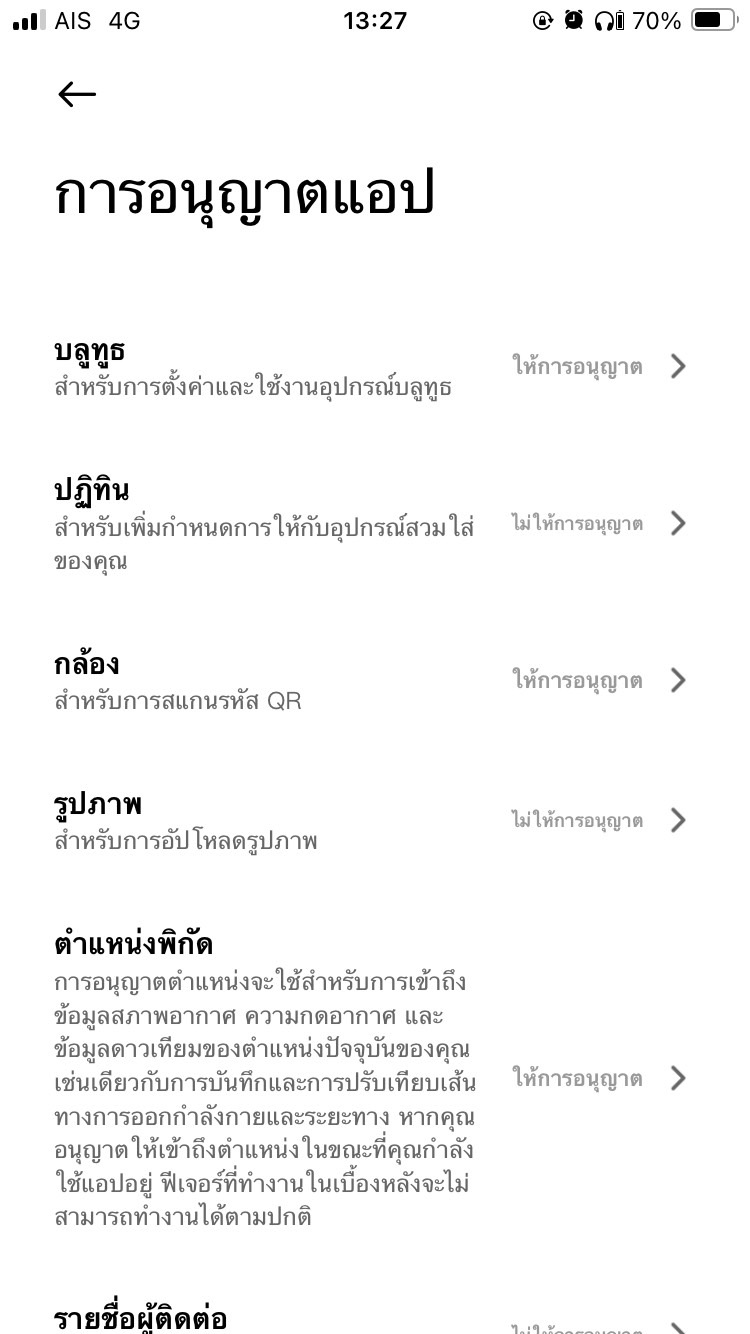Open the บลูทูธ permission row

[375, 367]
